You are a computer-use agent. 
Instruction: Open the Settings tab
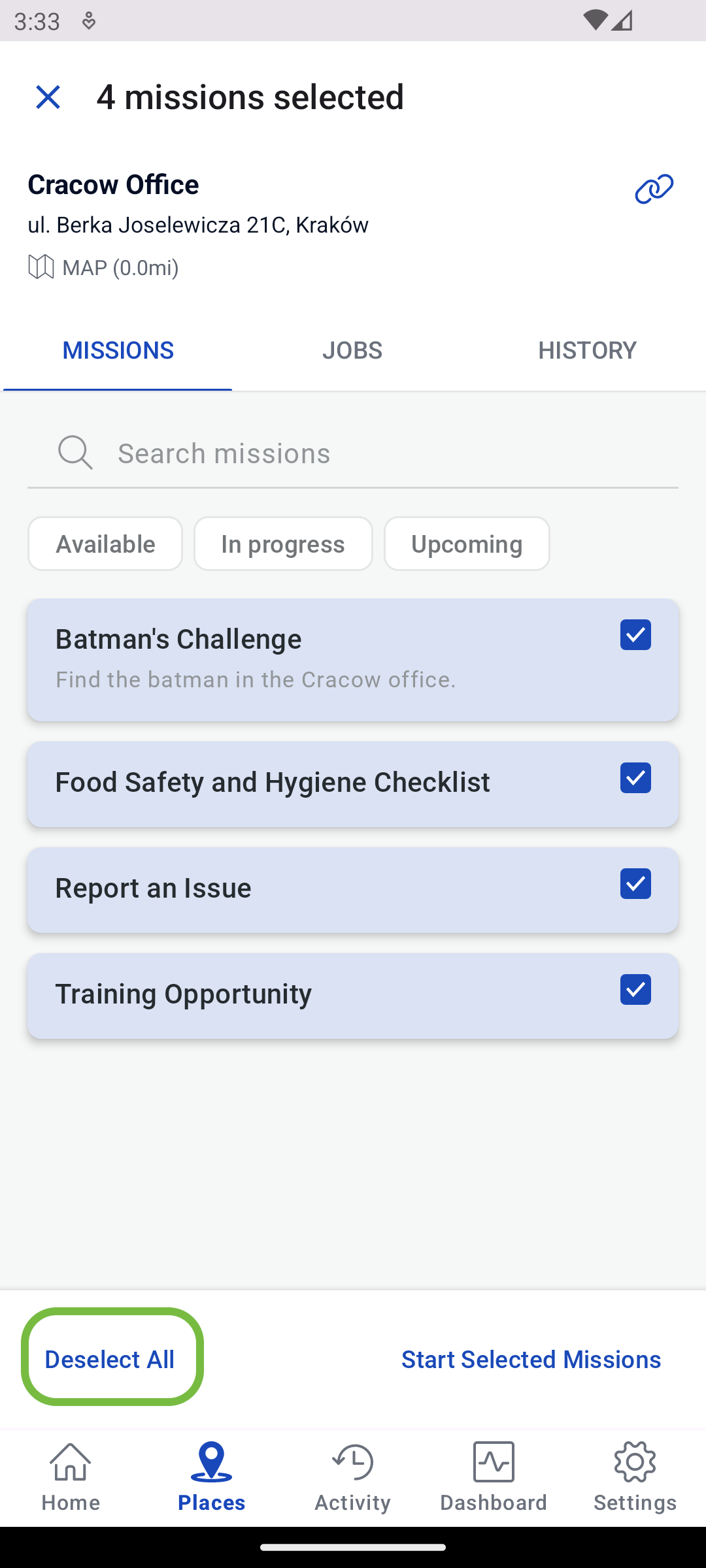(x=635, y=1477)
